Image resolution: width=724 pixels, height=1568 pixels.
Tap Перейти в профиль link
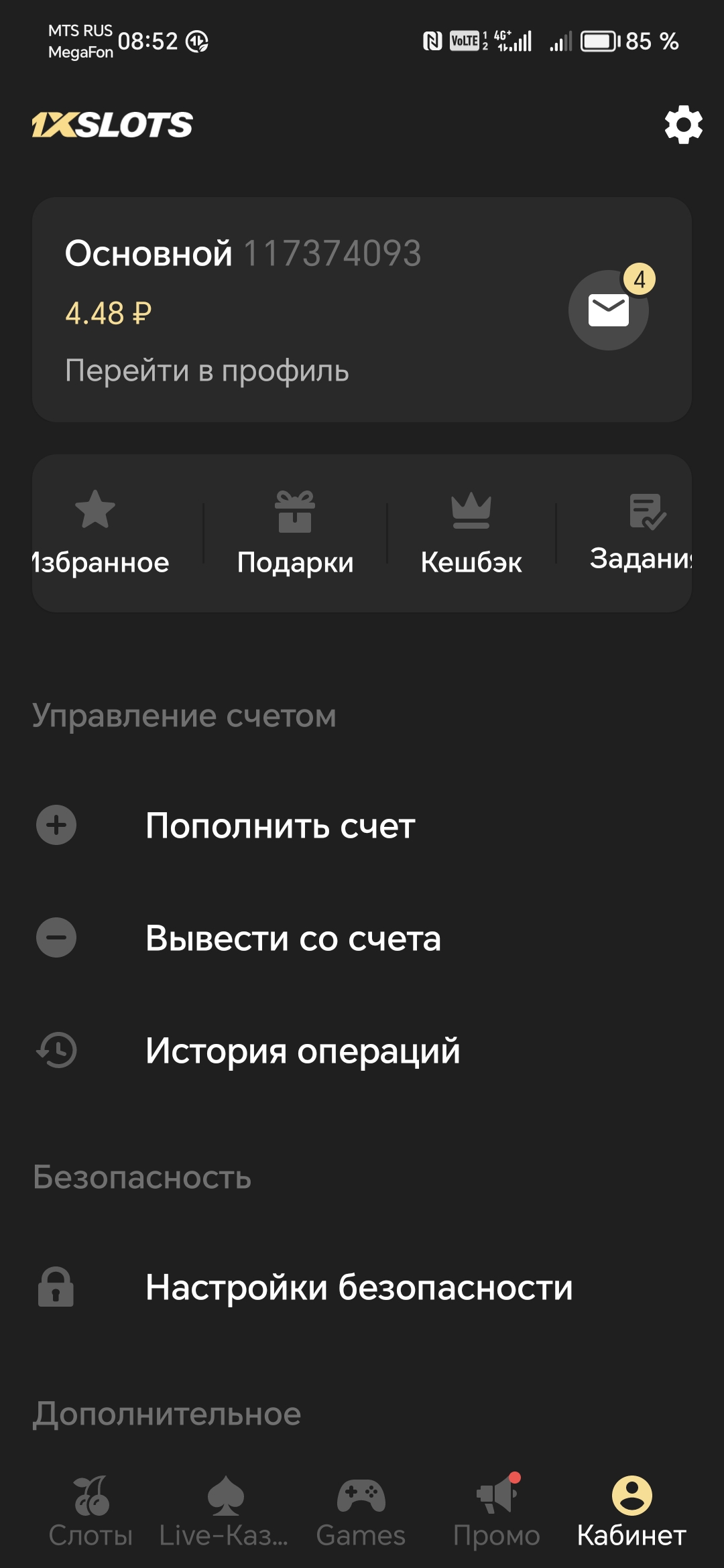(207, 371)
